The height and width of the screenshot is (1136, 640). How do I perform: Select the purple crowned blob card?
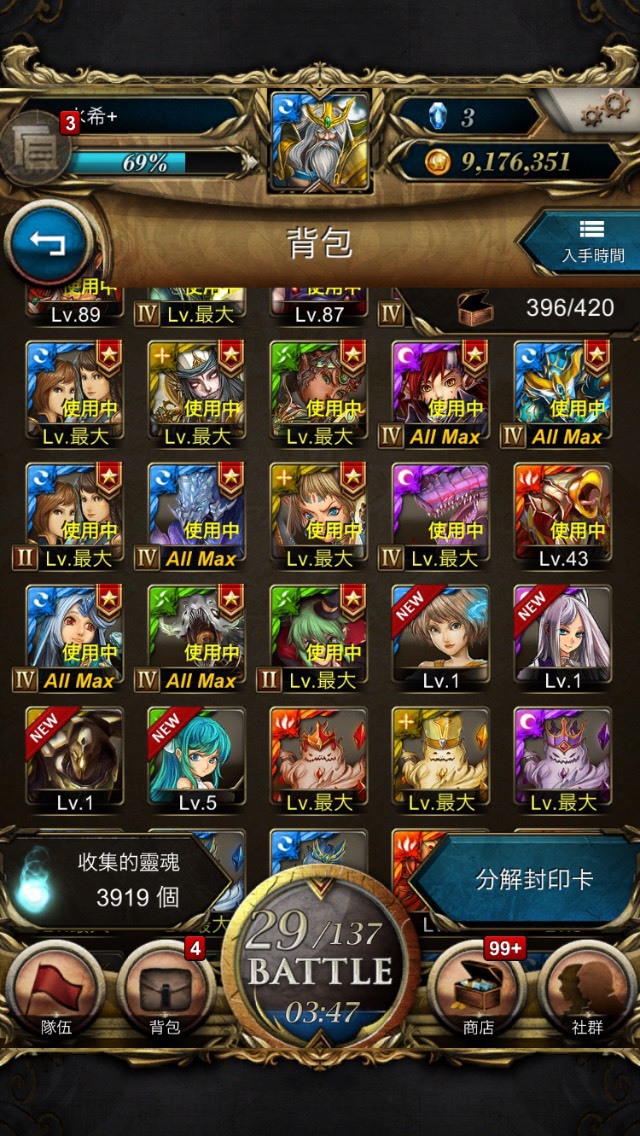pos(562,759)
